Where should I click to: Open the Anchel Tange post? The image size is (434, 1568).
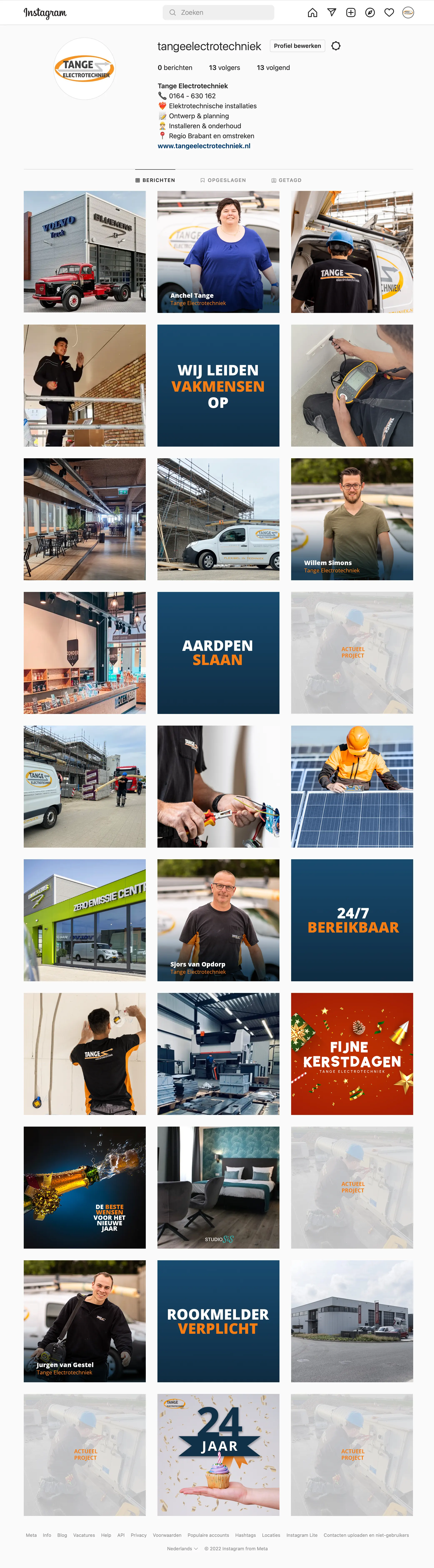point(218,251)
